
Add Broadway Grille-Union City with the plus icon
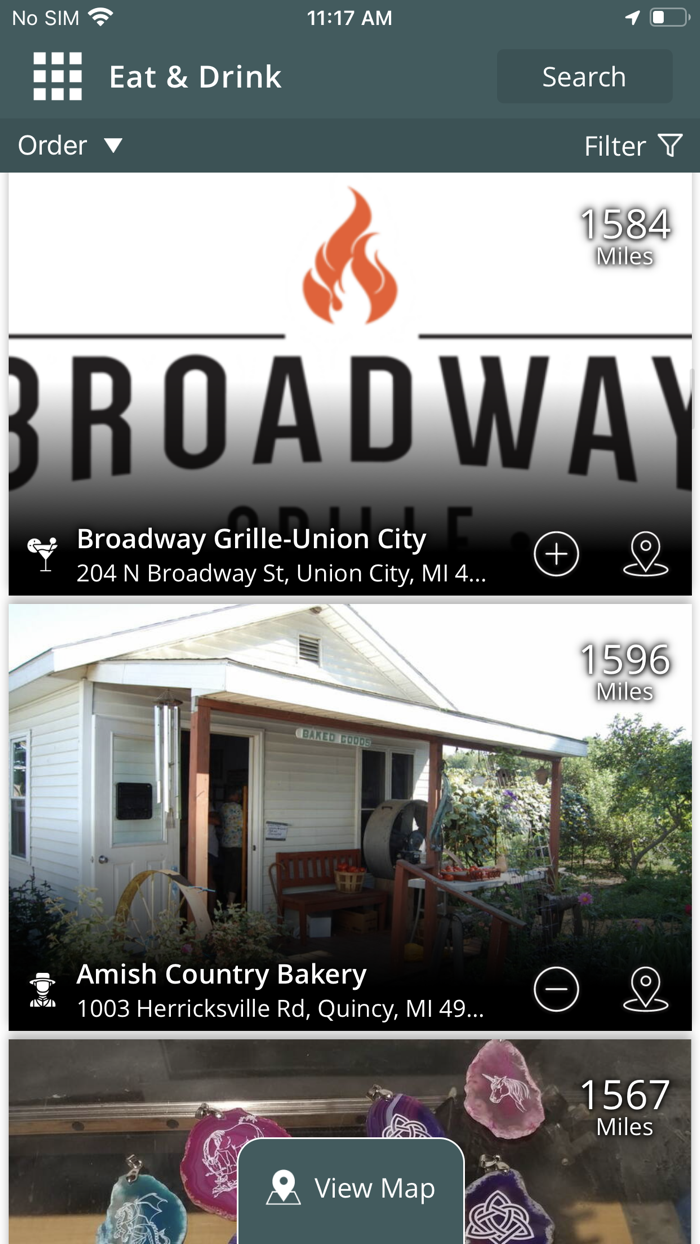click(x=556, y=554)
